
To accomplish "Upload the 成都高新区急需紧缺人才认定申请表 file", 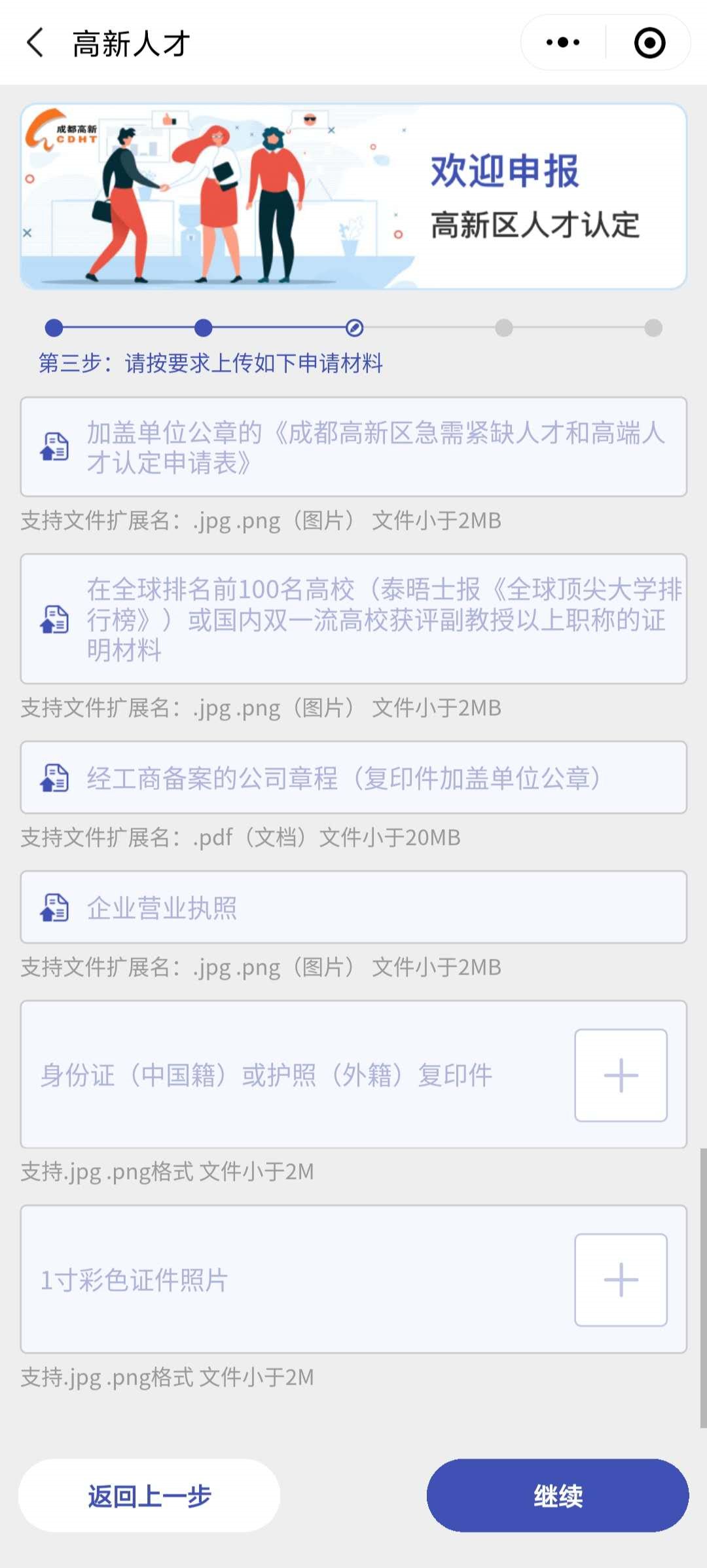I will click(x=353, y=447).
